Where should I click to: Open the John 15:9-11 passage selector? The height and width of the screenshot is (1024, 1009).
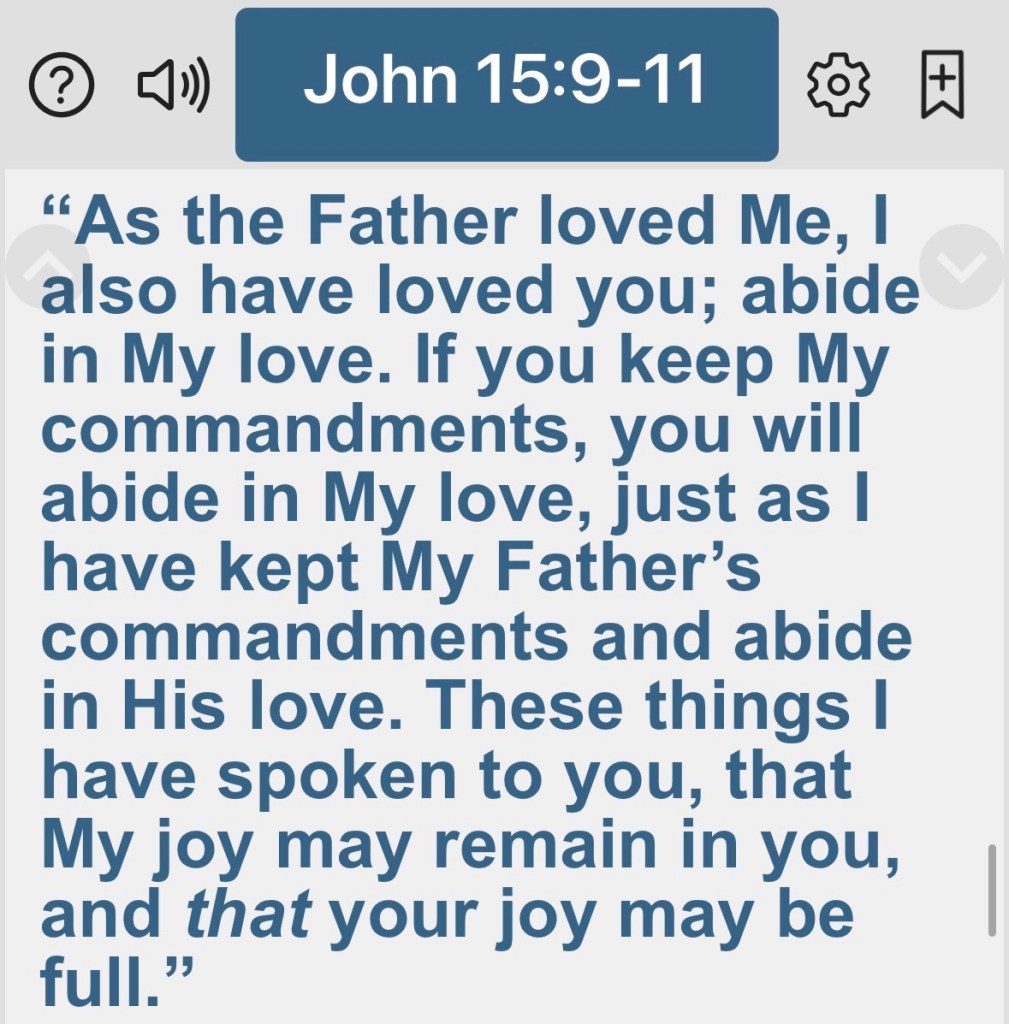[x=506, y=84]
